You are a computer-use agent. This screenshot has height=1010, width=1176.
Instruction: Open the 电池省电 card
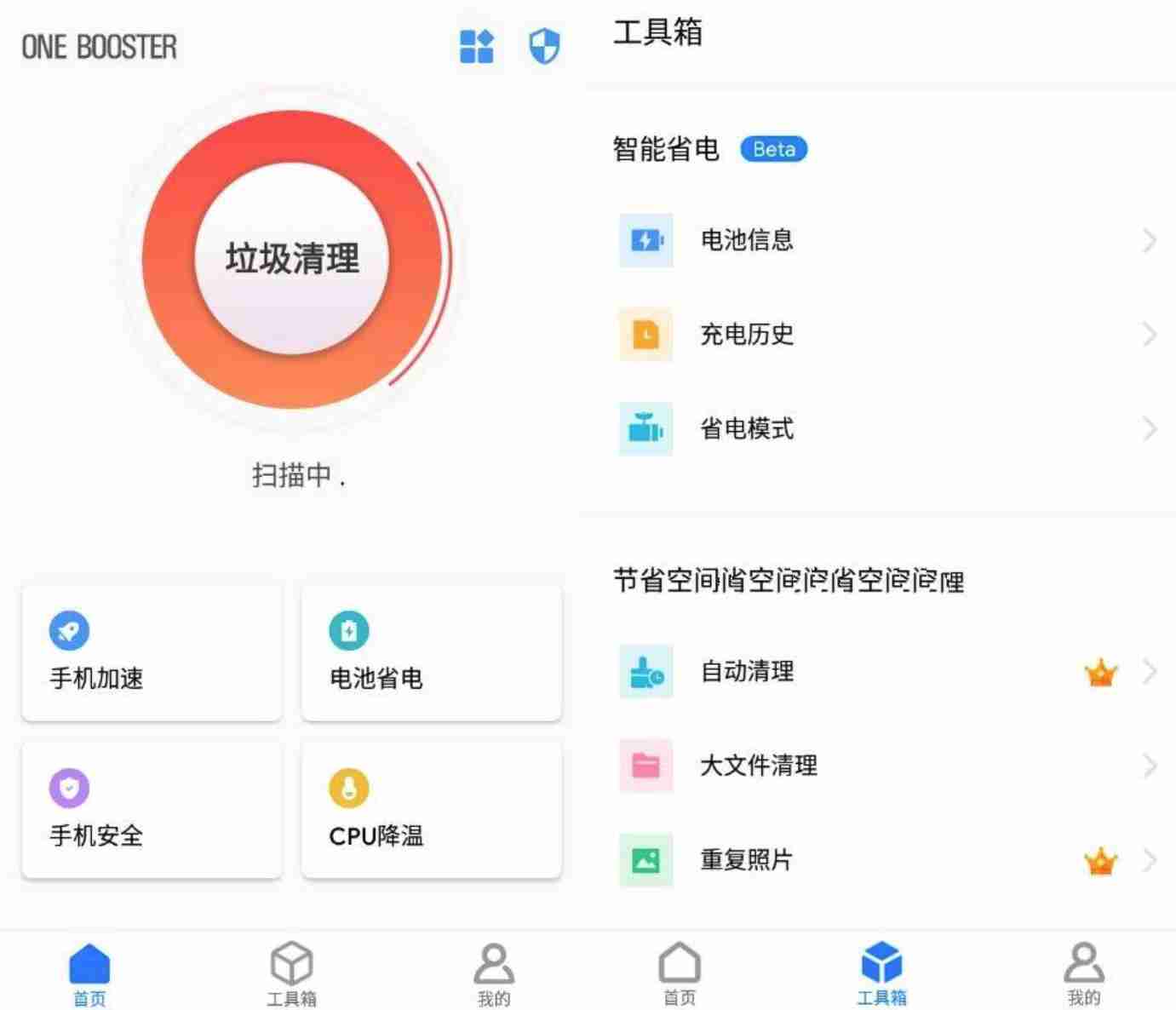coord(432,653)
